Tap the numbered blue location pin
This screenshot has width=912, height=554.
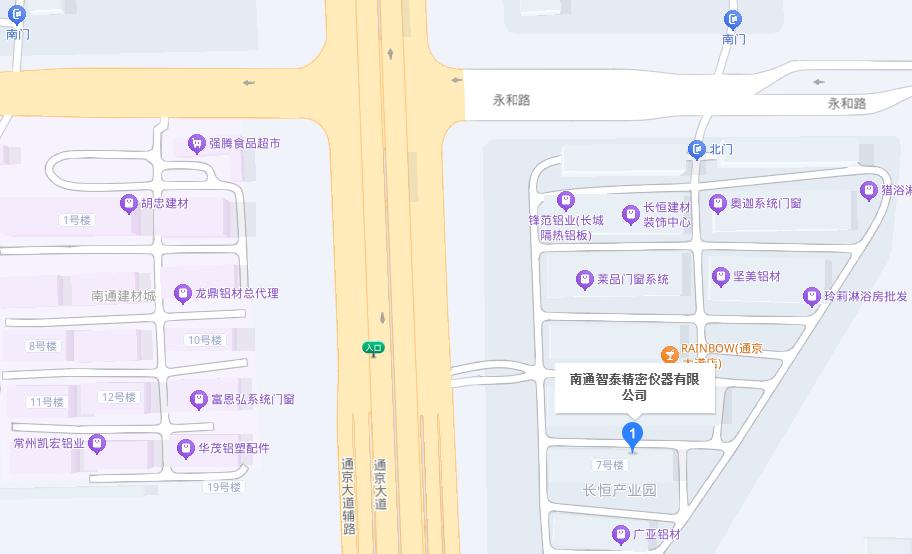coord(632,434)
